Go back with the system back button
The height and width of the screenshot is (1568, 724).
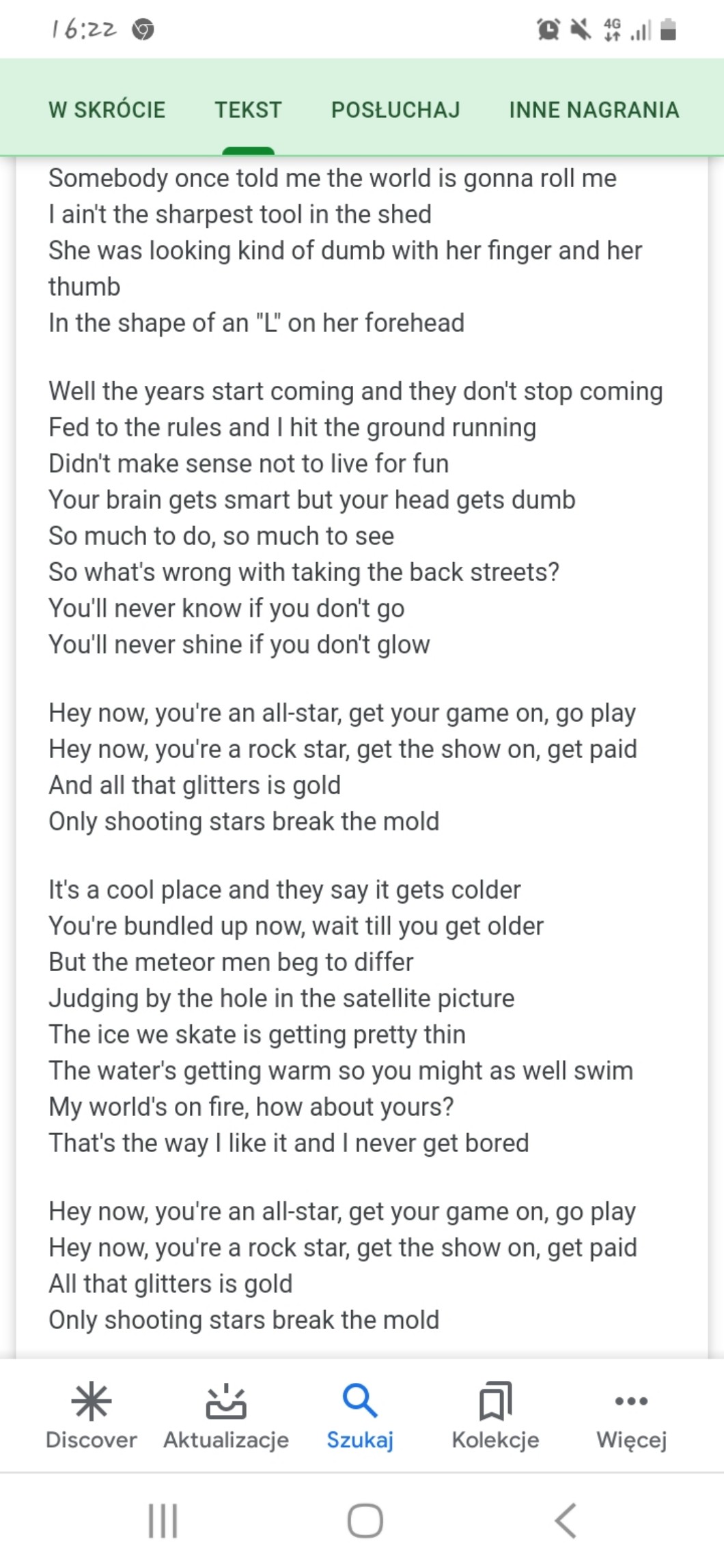pos(566,1520)
